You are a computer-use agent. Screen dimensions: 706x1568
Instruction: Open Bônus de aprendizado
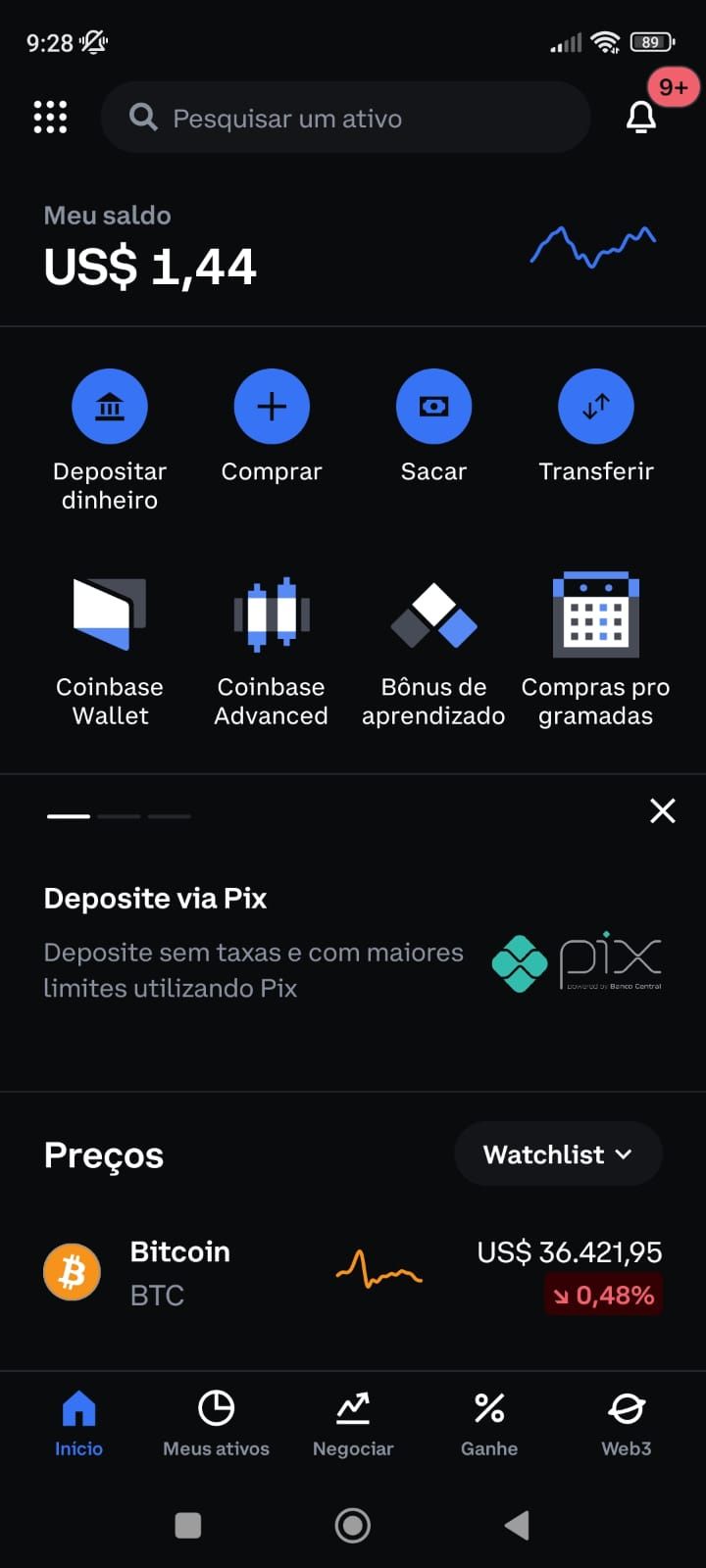(433, 615)
